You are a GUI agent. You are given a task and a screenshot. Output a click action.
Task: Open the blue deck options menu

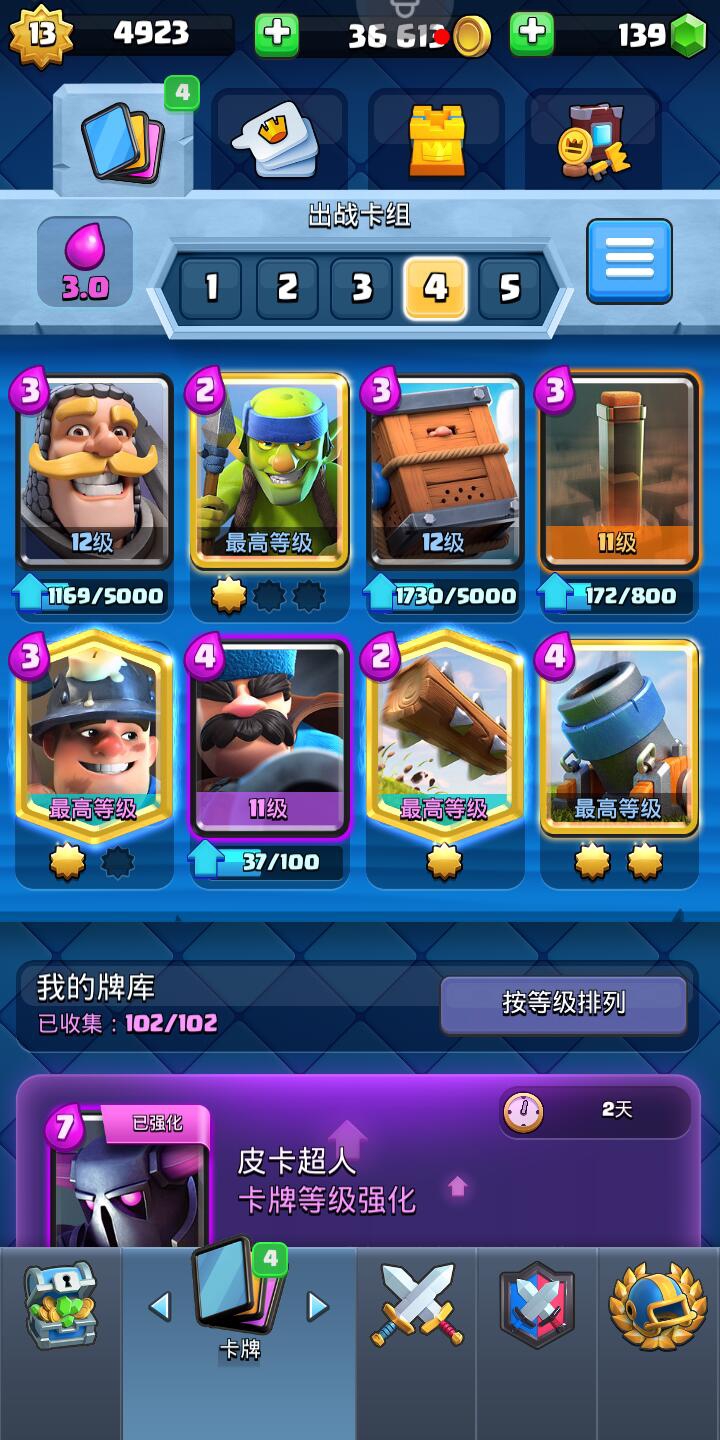point(629,261)
